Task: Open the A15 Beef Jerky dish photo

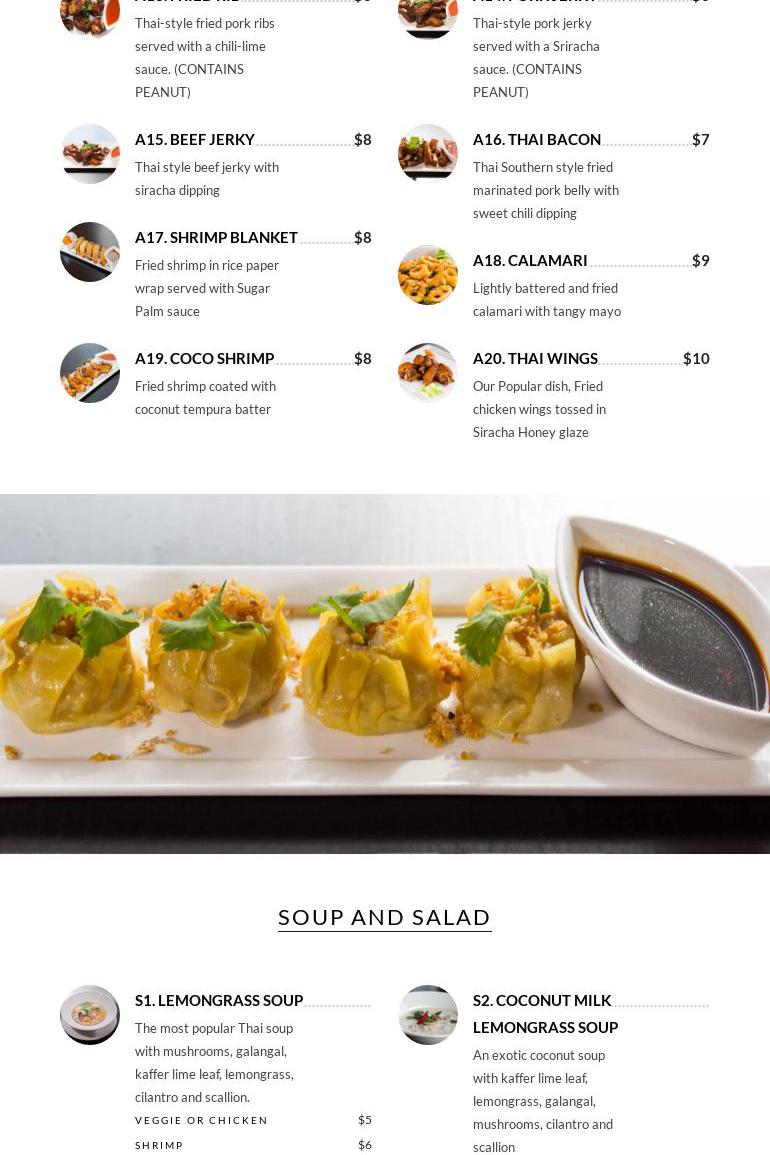Action: 90,154
